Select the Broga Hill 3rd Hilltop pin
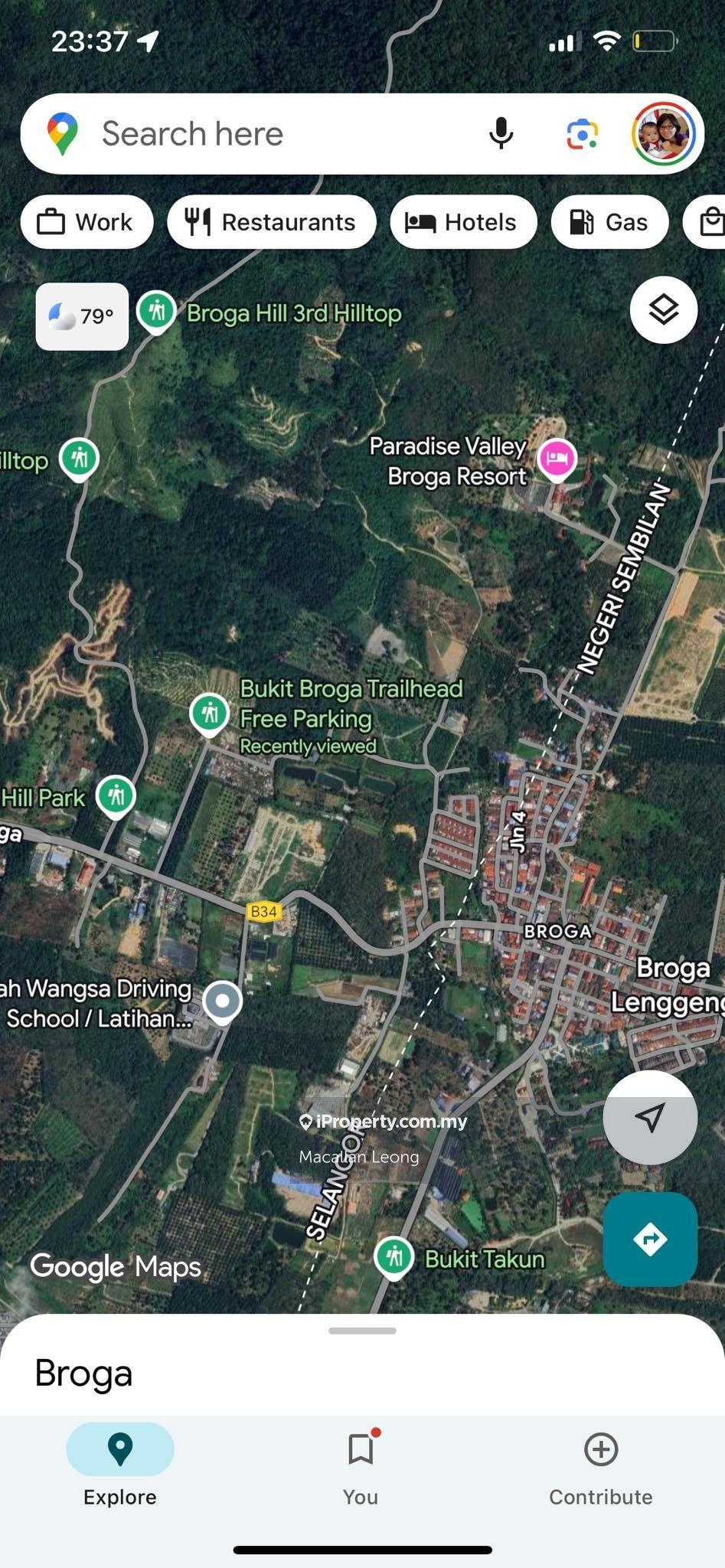The height and width of the screenshot is (1568, 725). click(157, 312)
